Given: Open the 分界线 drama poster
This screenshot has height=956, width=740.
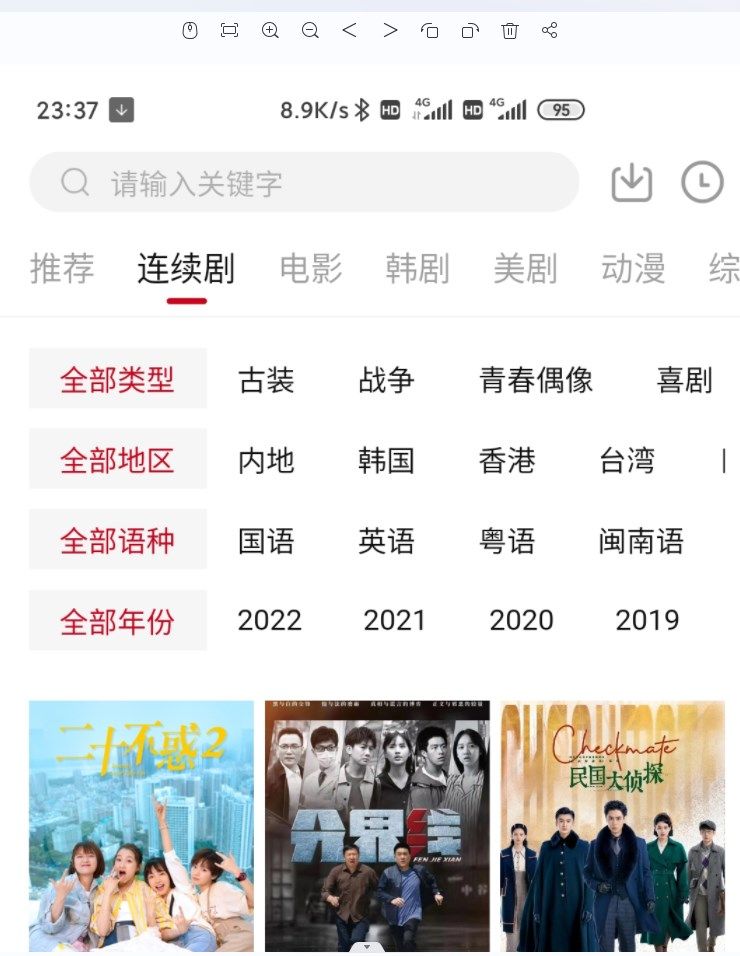Looking at the screenshot, I should 377,826.
